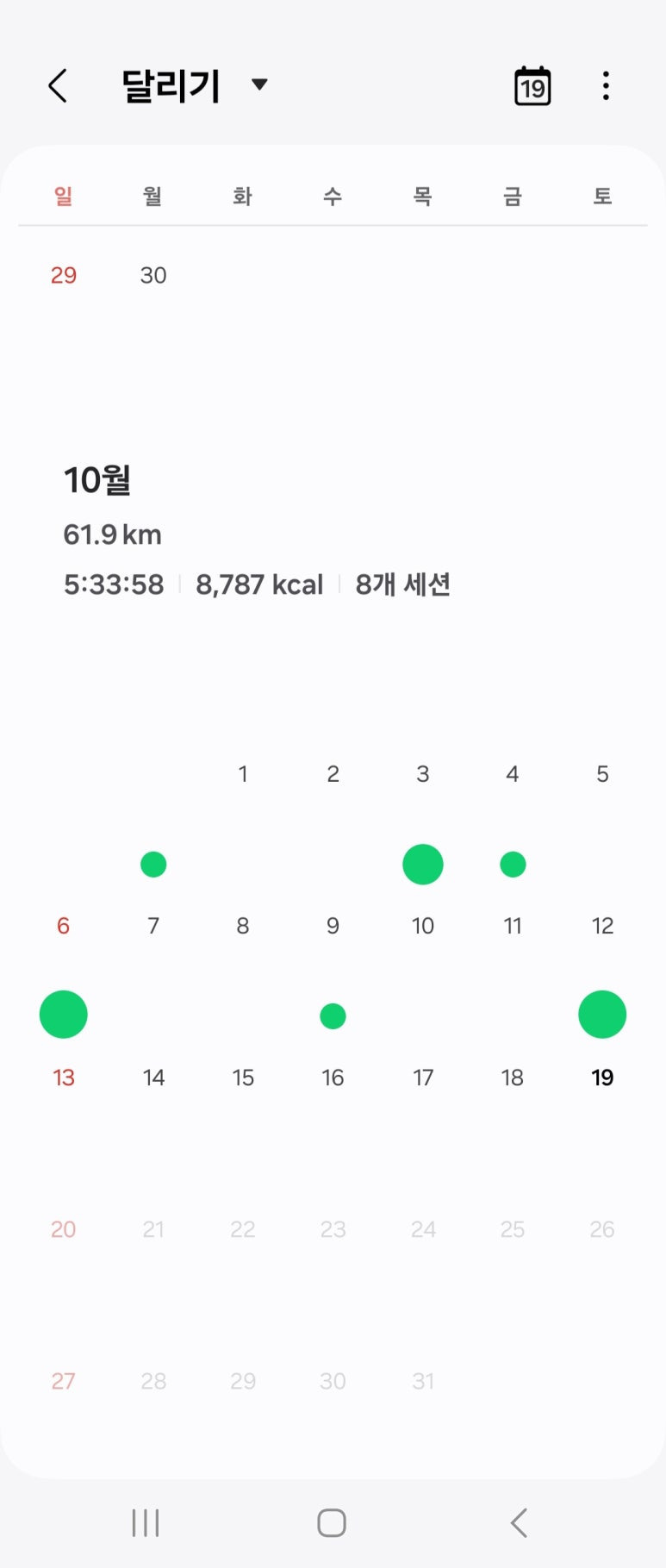Jump to today with calendar 19 icon

click(532, 85)
